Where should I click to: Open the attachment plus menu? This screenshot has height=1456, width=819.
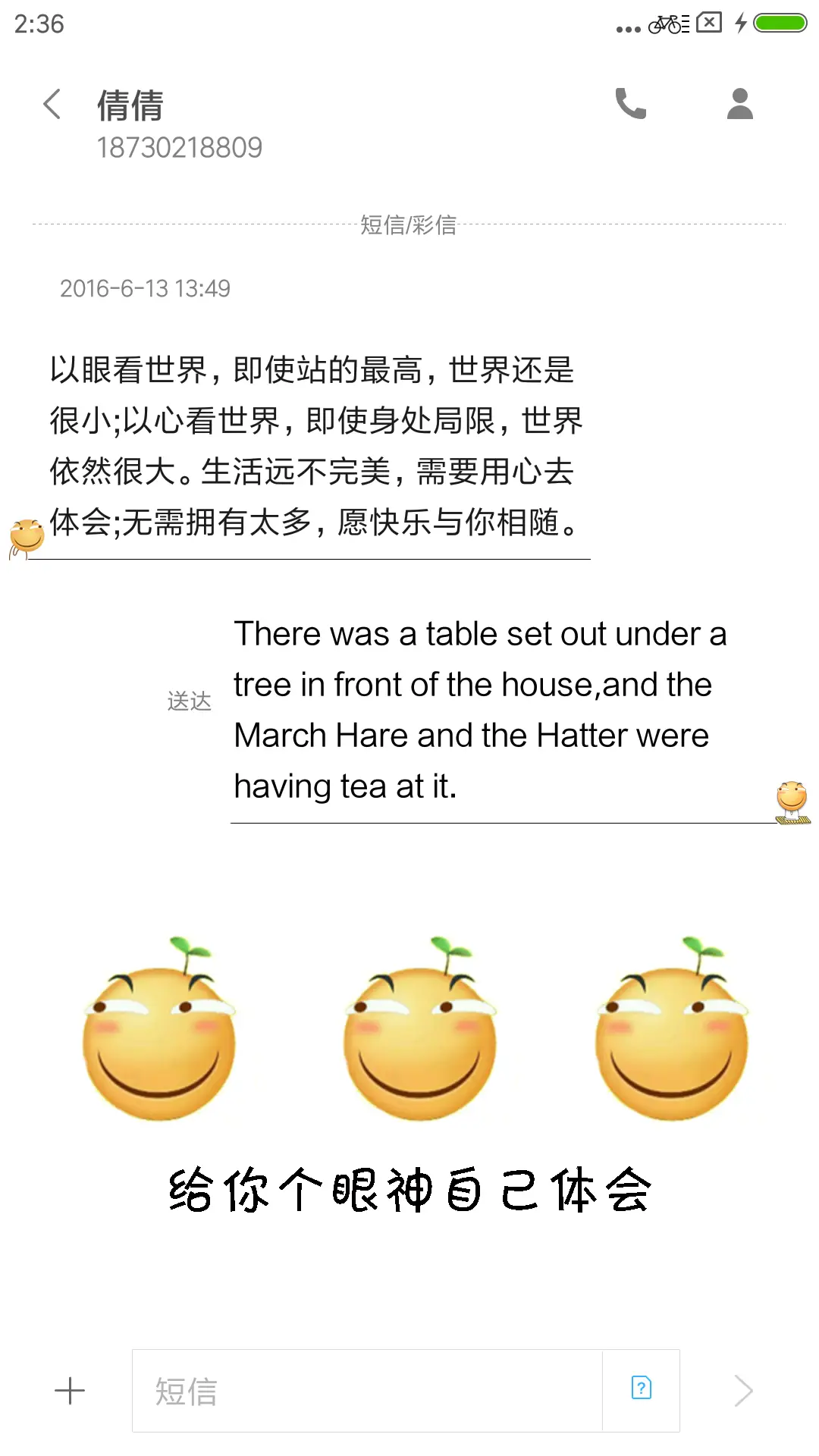(70, 1391)
